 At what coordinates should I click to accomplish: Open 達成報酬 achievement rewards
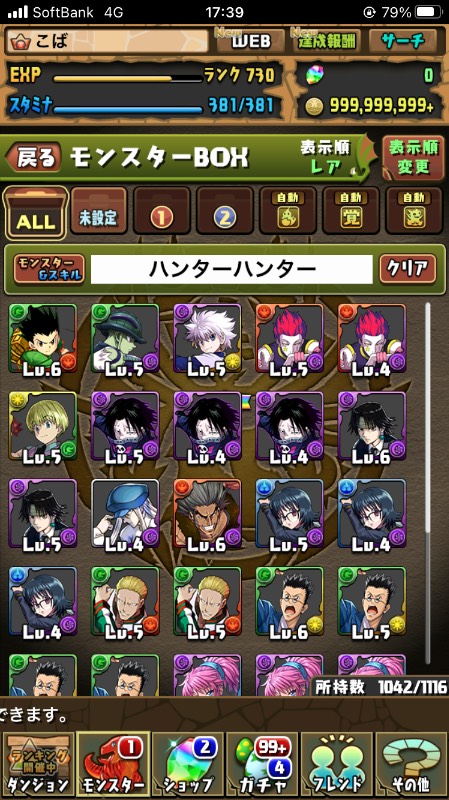[x=327, y=41]
